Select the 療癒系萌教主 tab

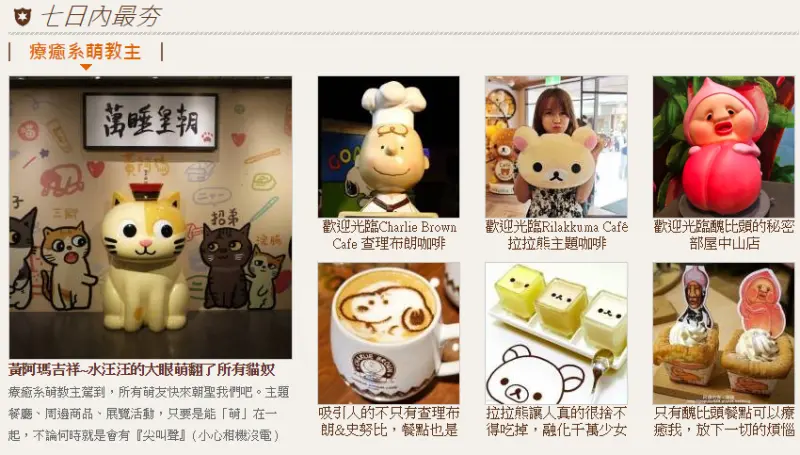tap(85, 51)
